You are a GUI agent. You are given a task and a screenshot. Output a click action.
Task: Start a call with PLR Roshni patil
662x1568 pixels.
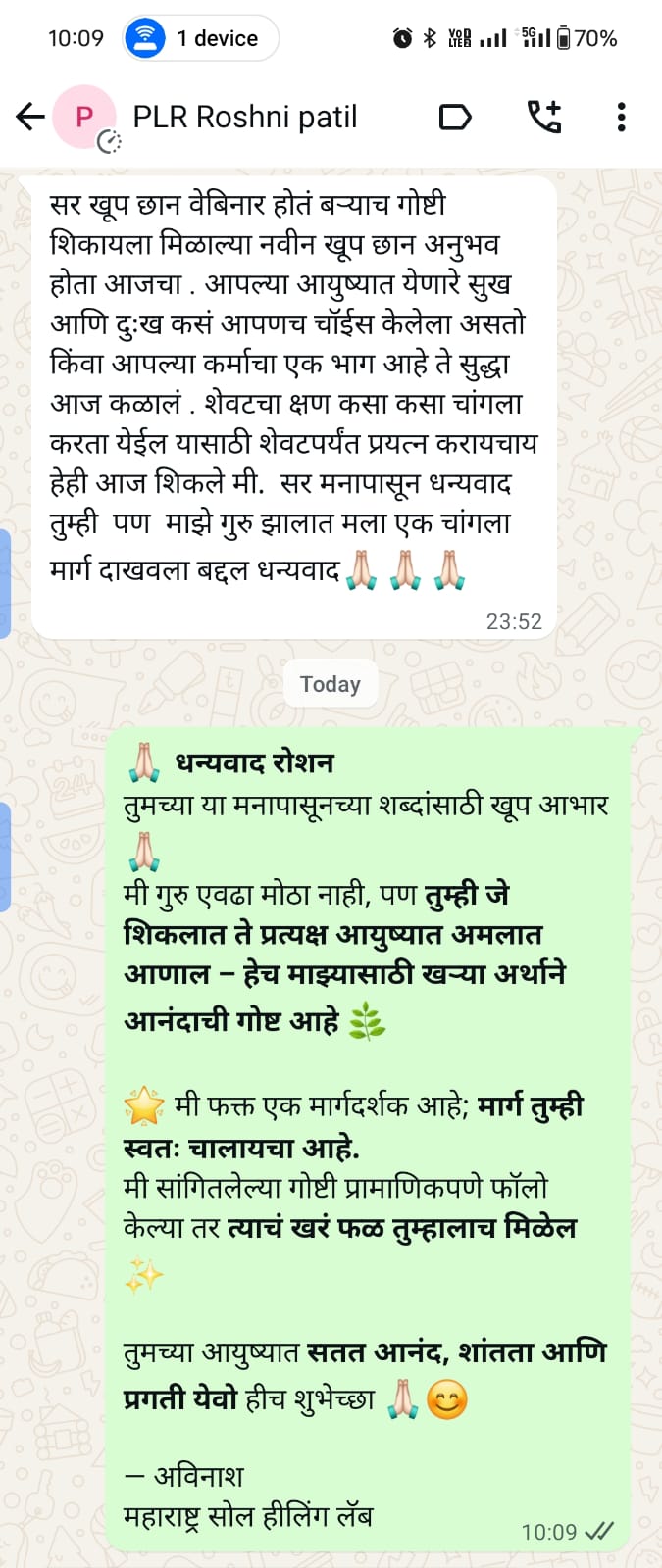[x=544, y=118]
